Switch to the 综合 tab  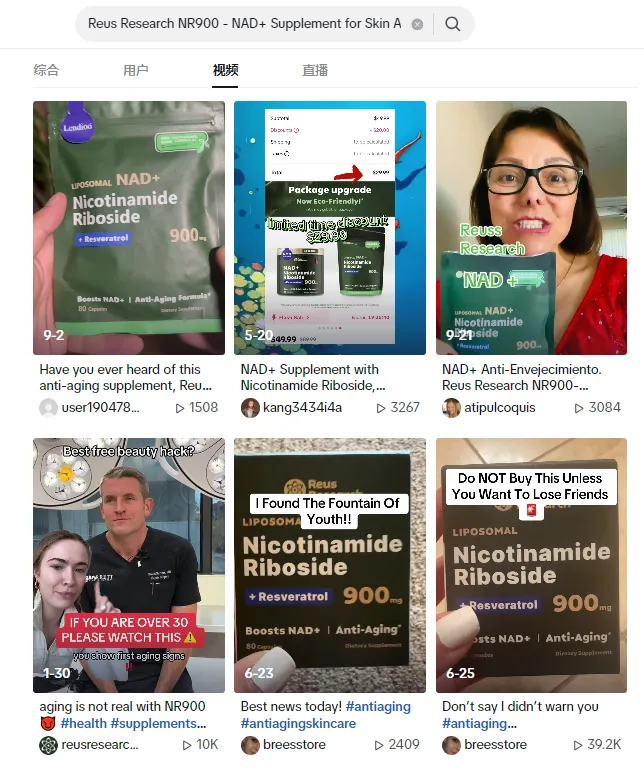tap(46, 70)
